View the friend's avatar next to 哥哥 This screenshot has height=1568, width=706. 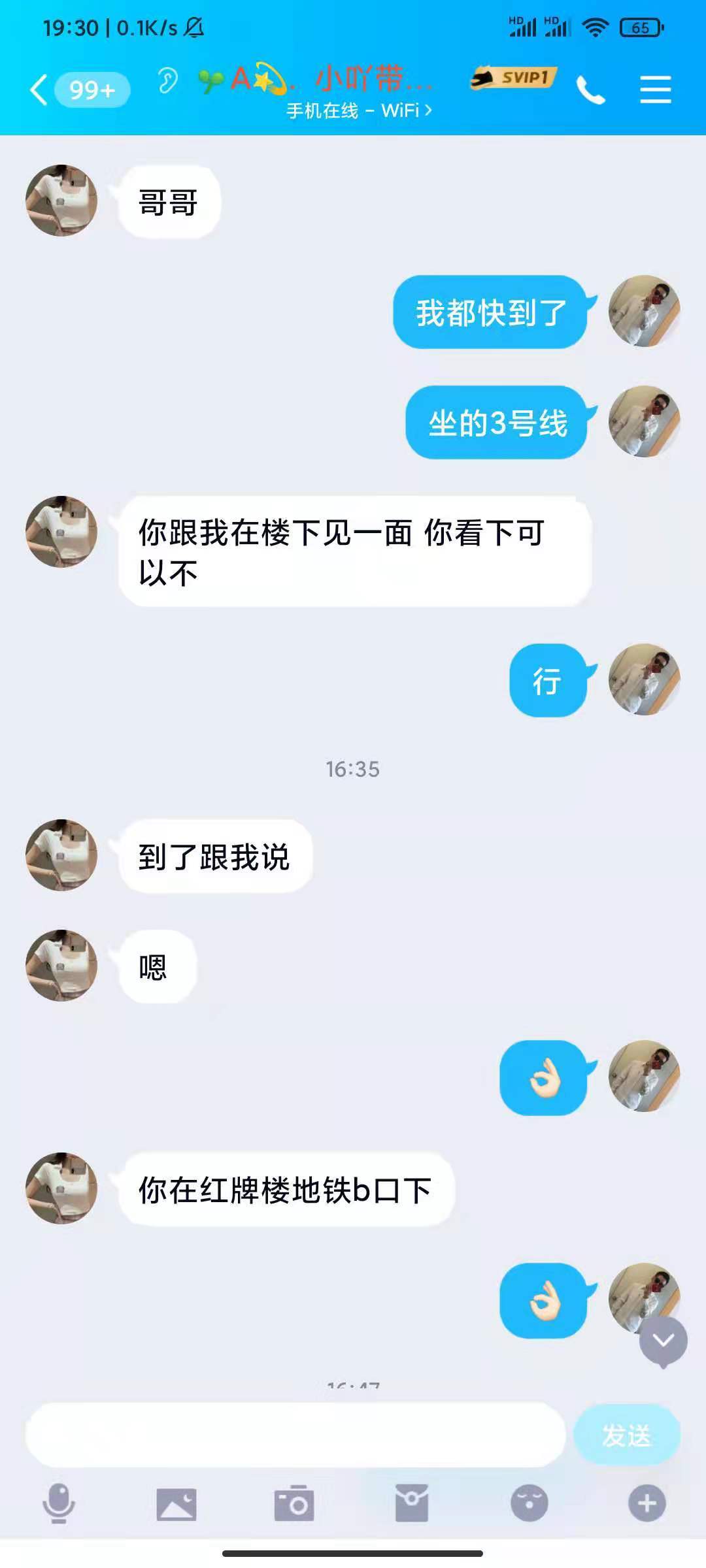tap(61, 201)
